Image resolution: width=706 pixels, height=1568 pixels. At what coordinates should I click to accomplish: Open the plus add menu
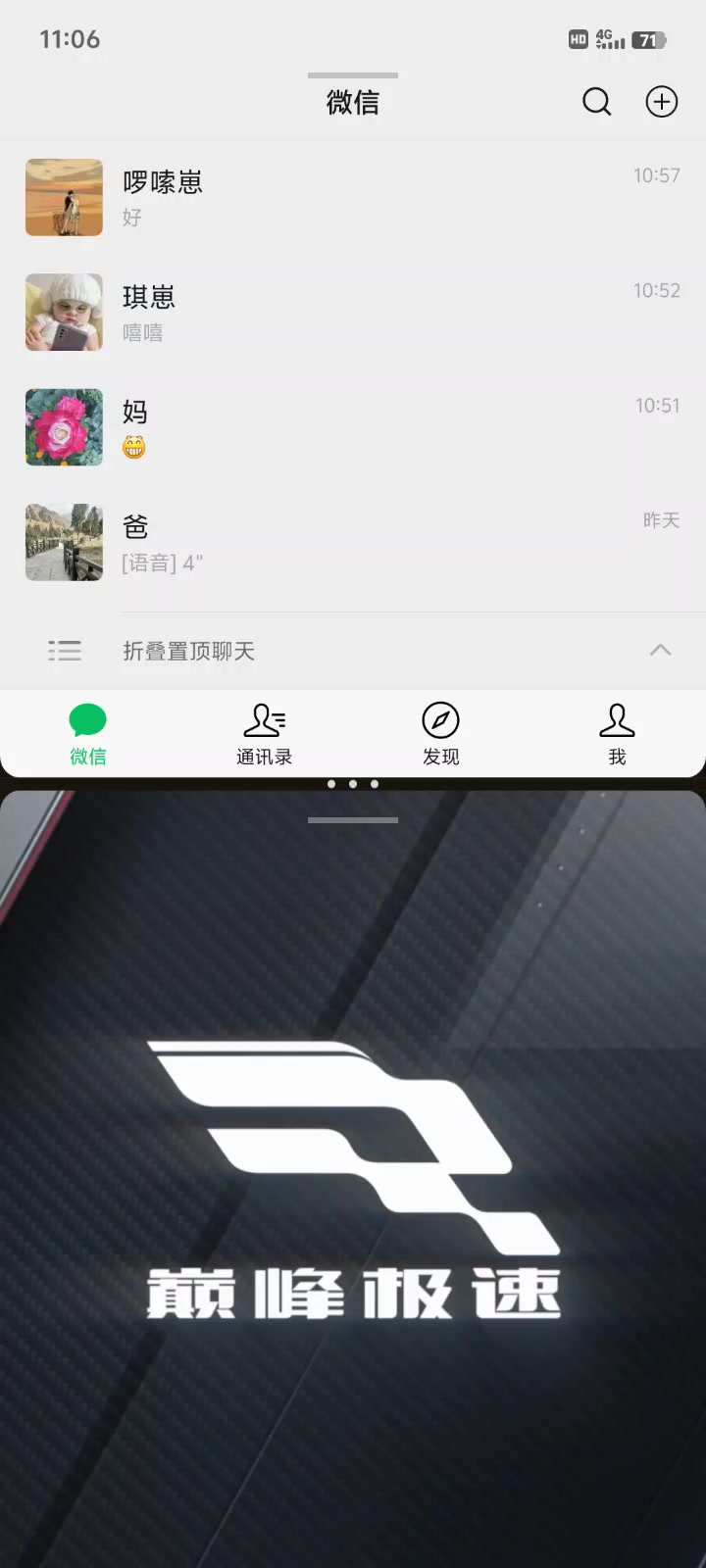click(662, 102)
